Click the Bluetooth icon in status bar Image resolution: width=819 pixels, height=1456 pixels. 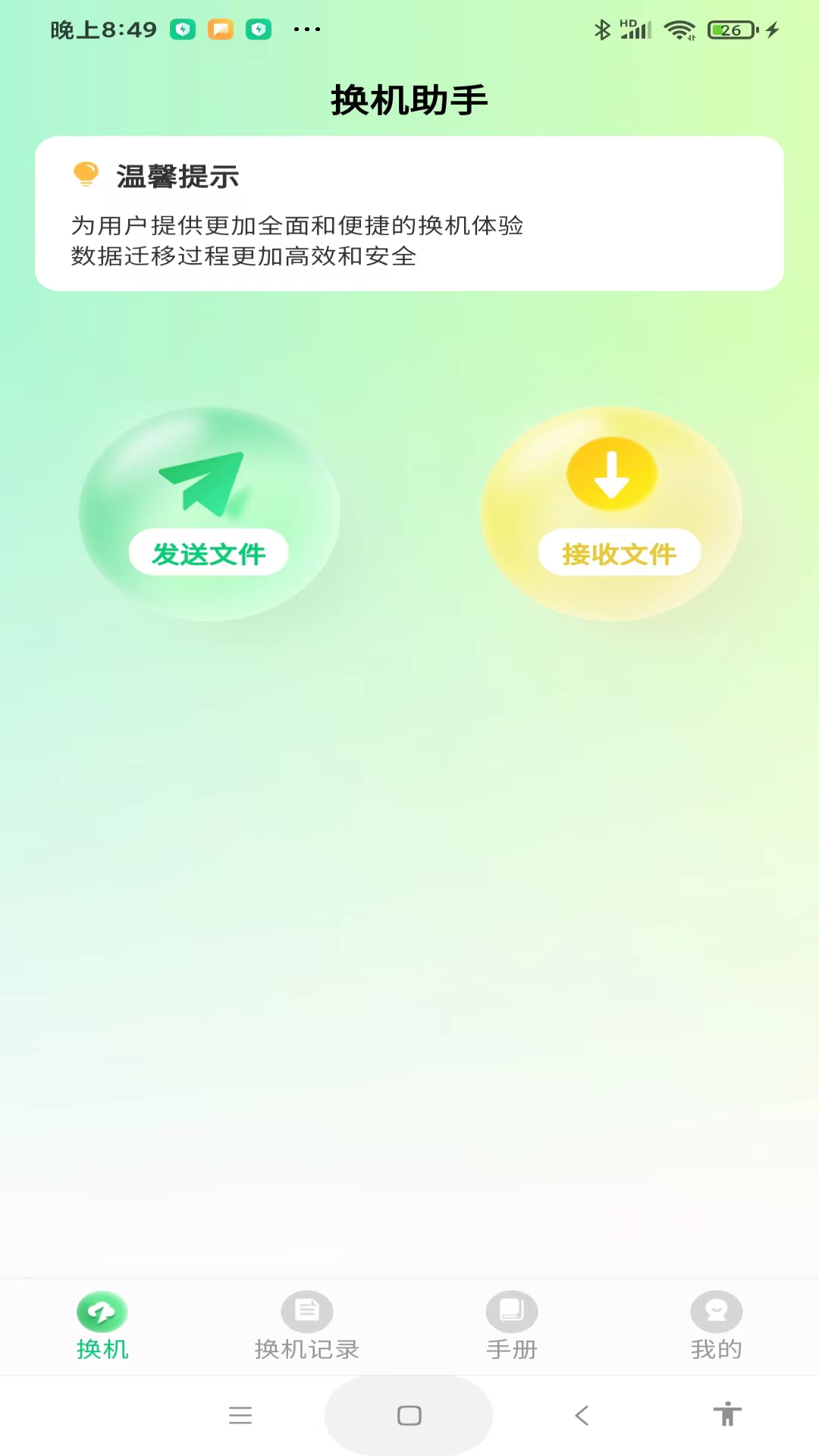pos(603,29)
